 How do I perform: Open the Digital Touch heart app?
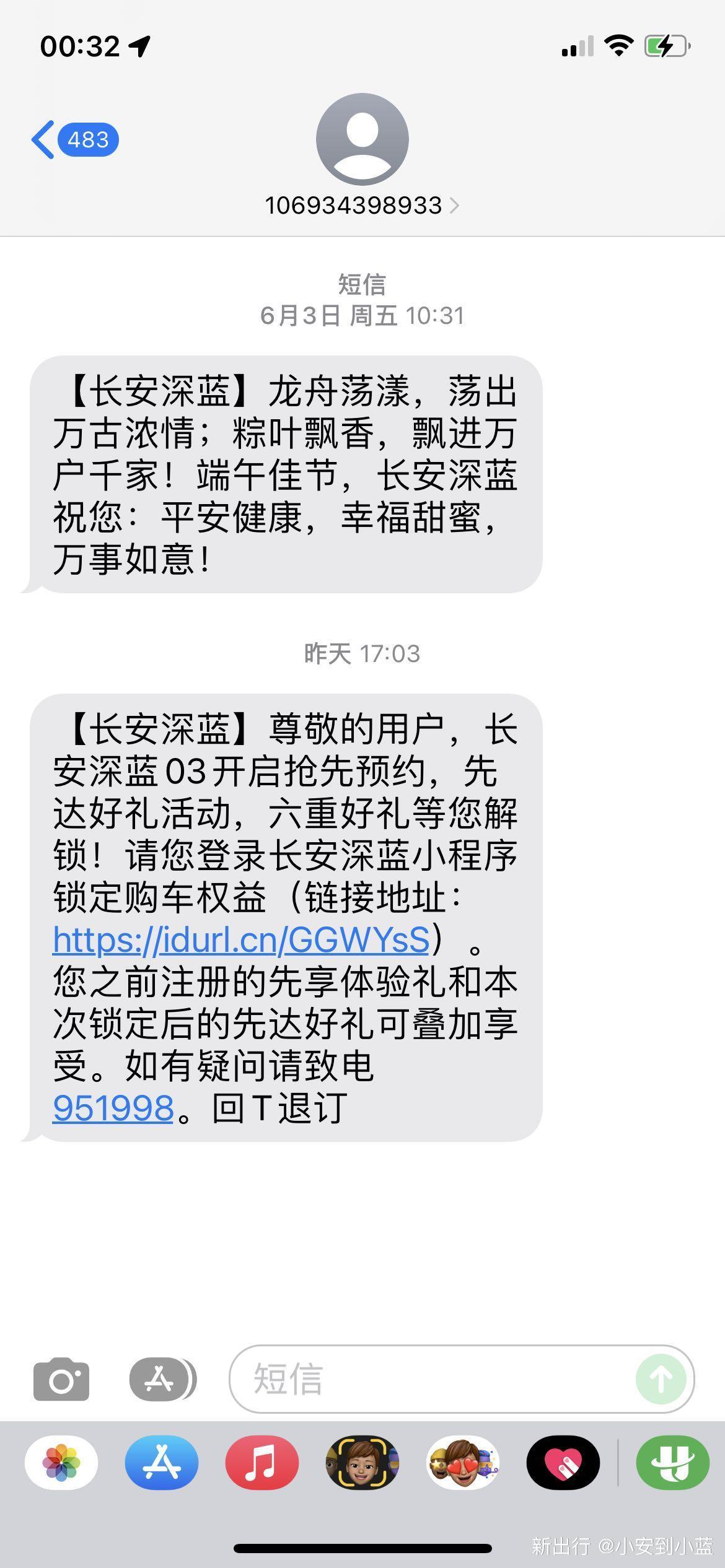pyautogui.click(x=563, y=1463)
